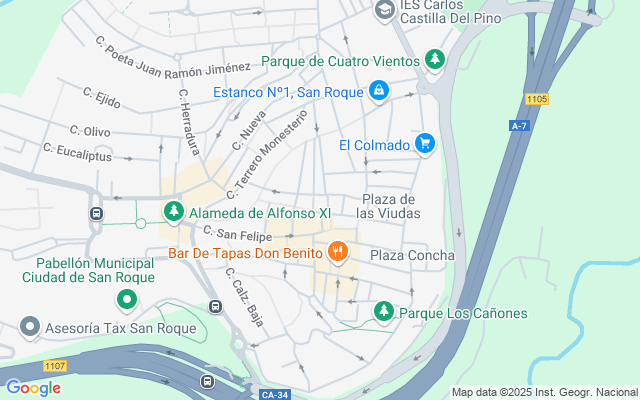Tap the Estanco Nº1, San Roque shop pin
The image size is (640, 400).
378,93
